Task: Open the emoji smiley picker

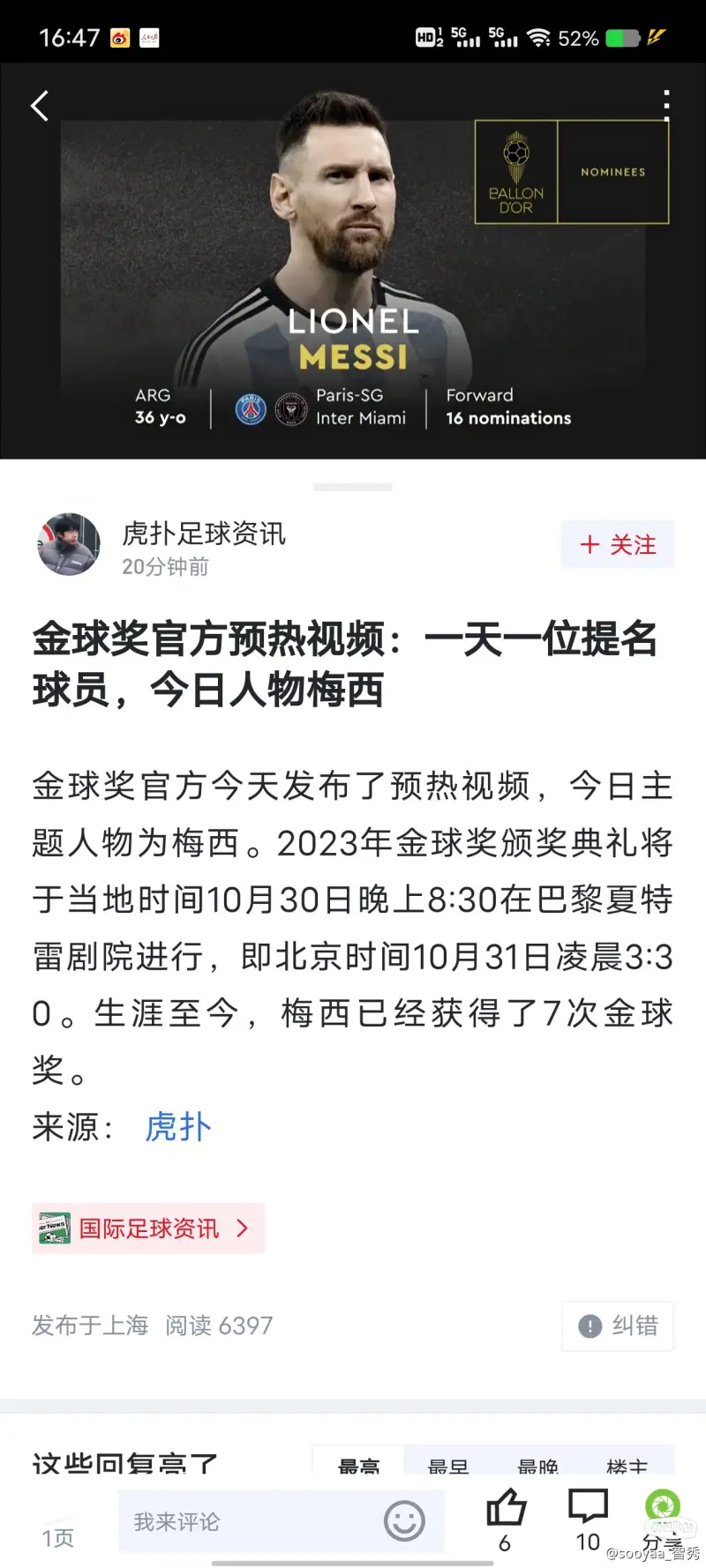Action: click(x=404, y=1521)
